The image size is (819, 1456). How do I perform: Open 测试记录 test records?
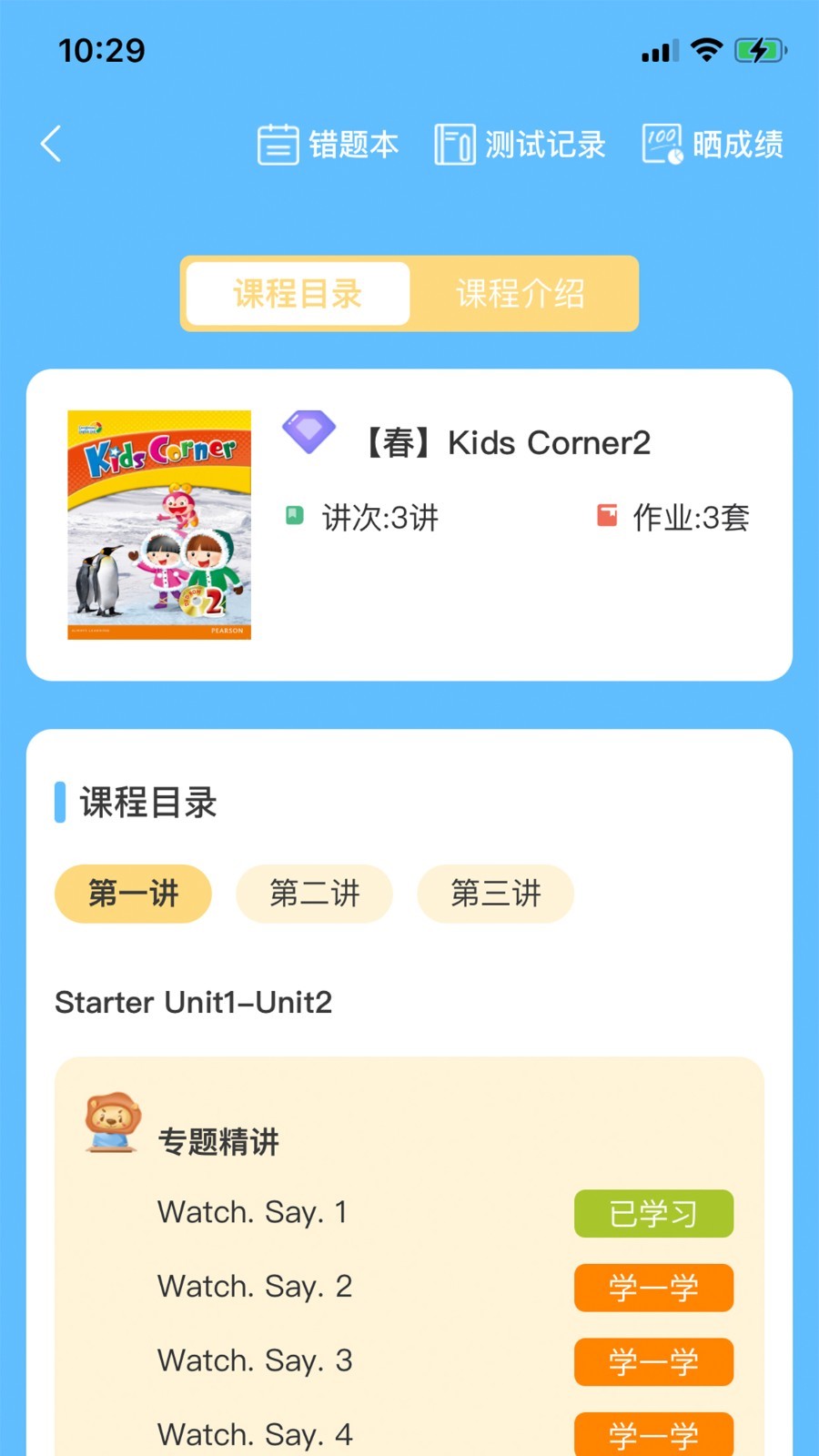tap(520, 144)
